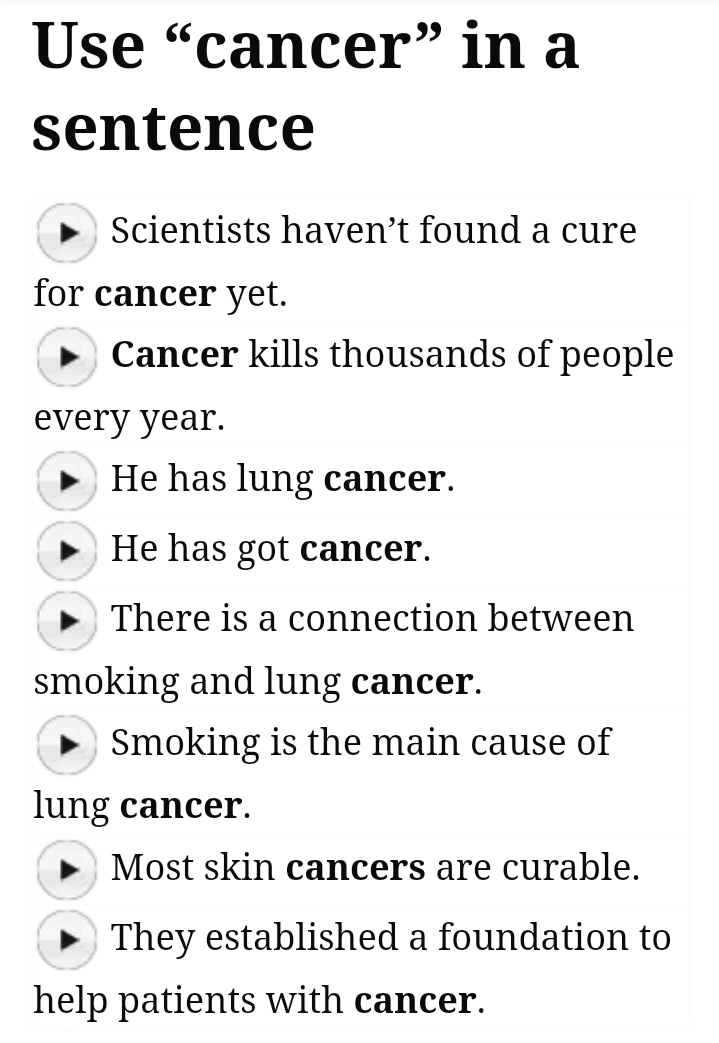
Task: Play audio for "They established a foundation"
Action: (67, 939)
